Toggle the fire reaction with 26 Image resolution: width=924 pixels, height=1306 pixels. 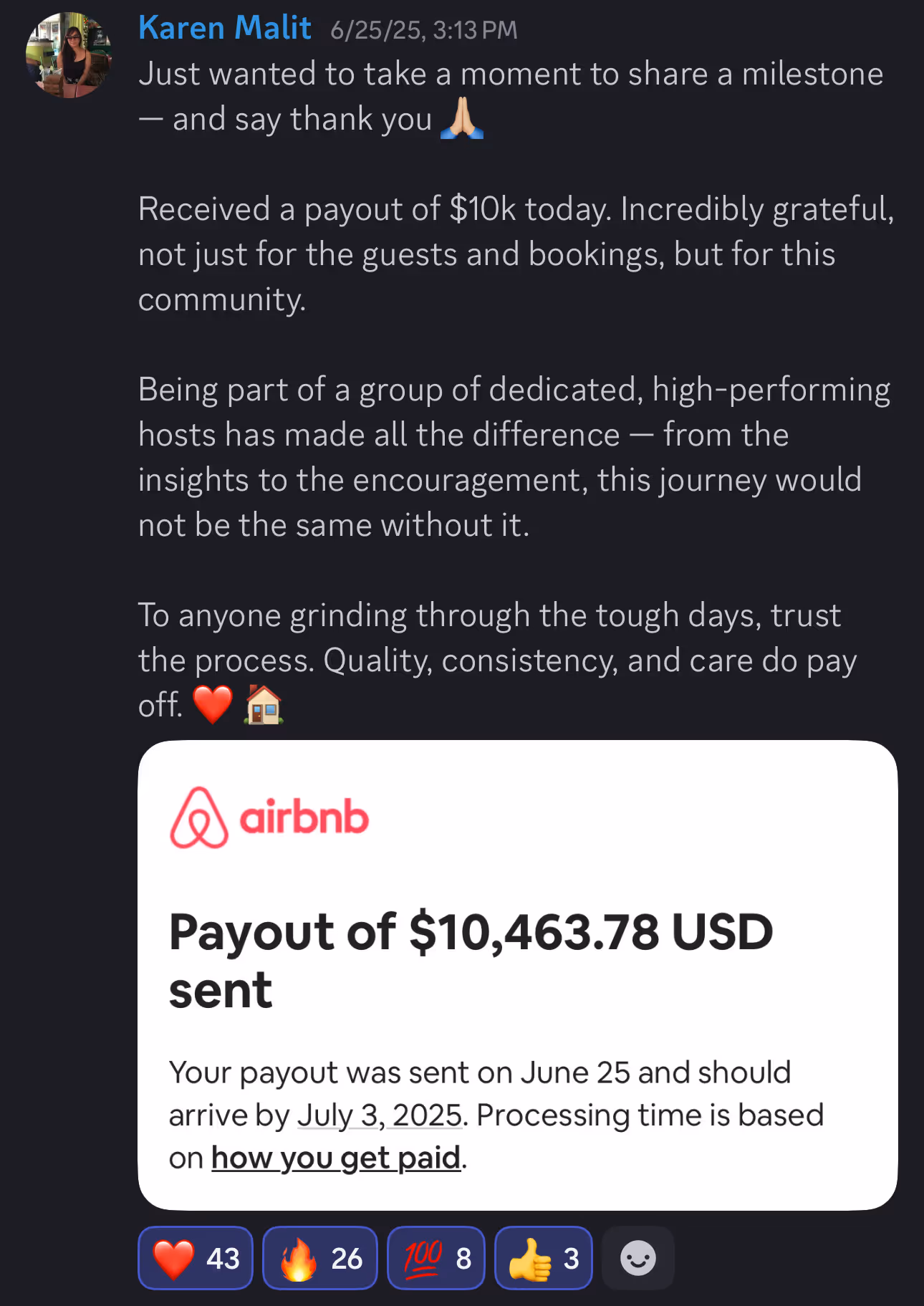tap(320, 1258)
